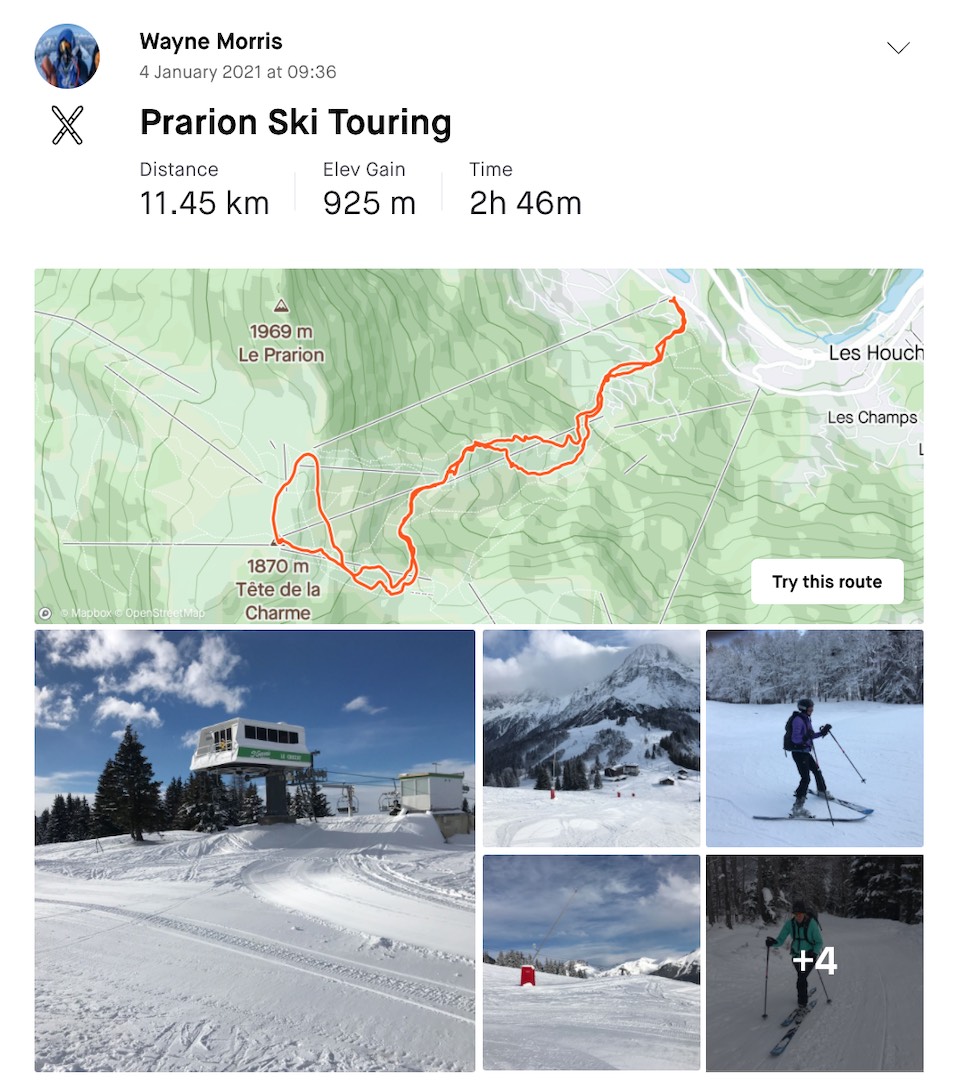This screenshot has height=1085, width=960.
Task: View photo of skier in purple jacket
Action: coord(814,738)
